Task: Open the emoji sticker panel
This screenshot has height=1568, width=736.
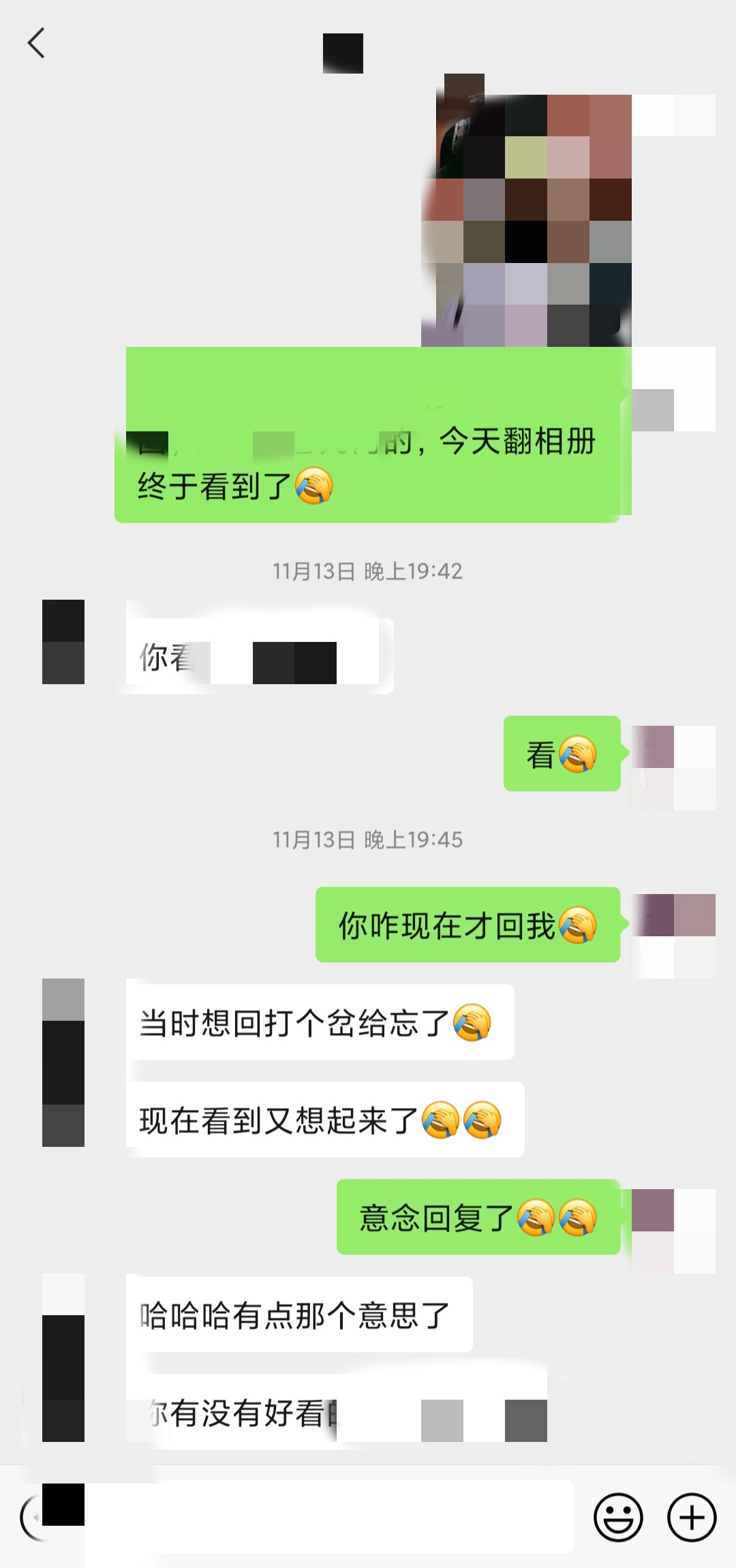Action: pyautogui.click(x=618, y=1518)
